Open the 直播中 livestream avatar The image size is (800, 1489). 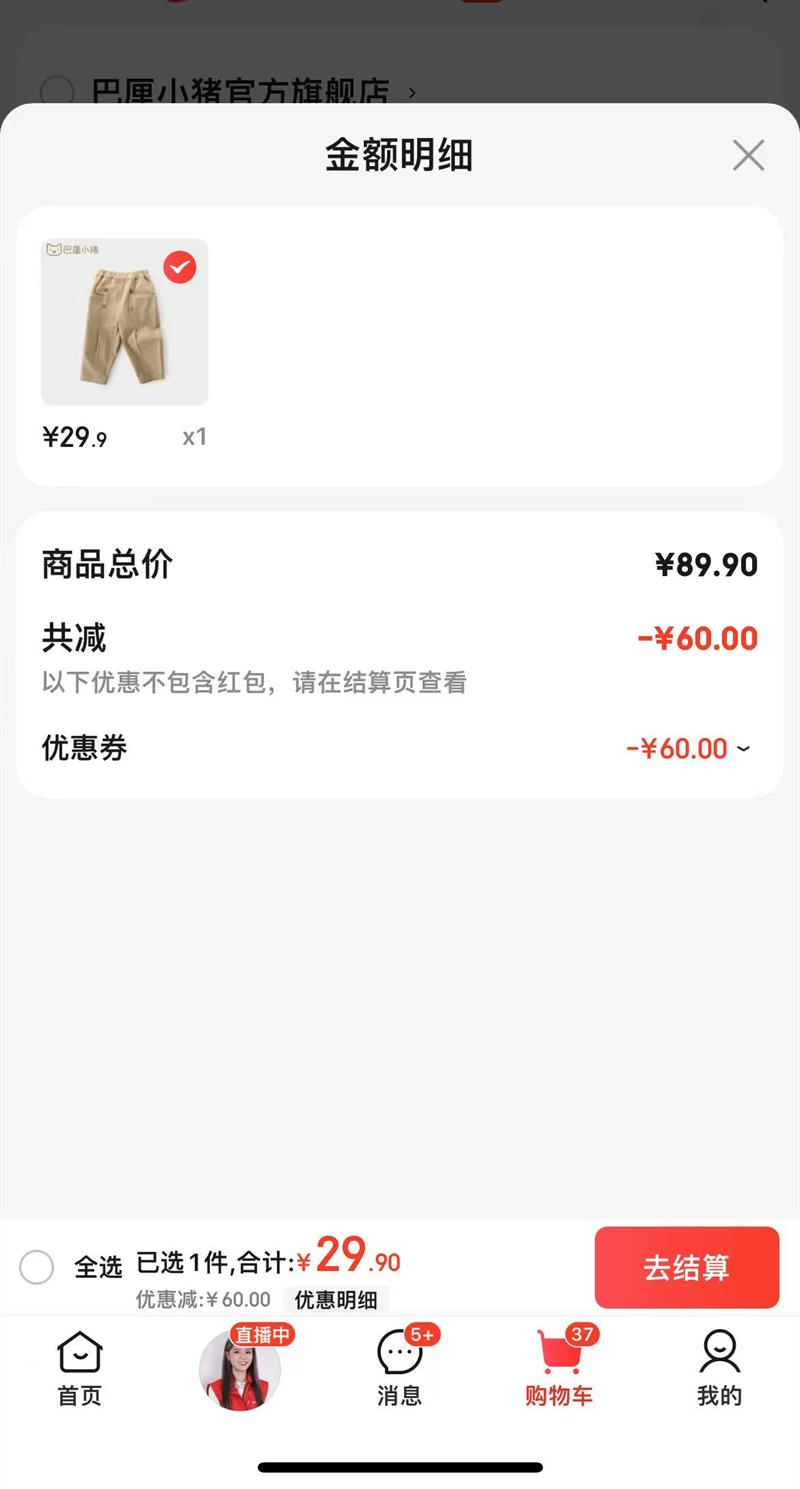pyautogui.click(x=240, y=1368)
